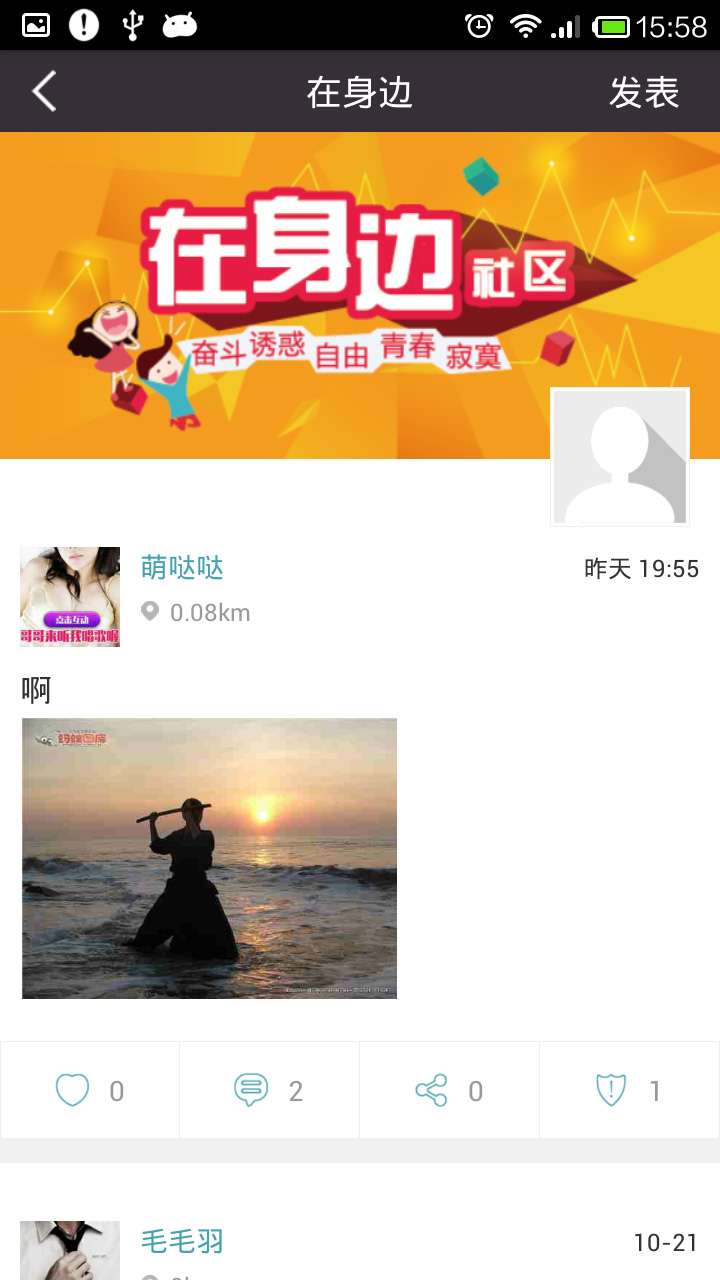Tap the heart icon to like the post
The image size is (720, 1280).
click(72, 1090)
